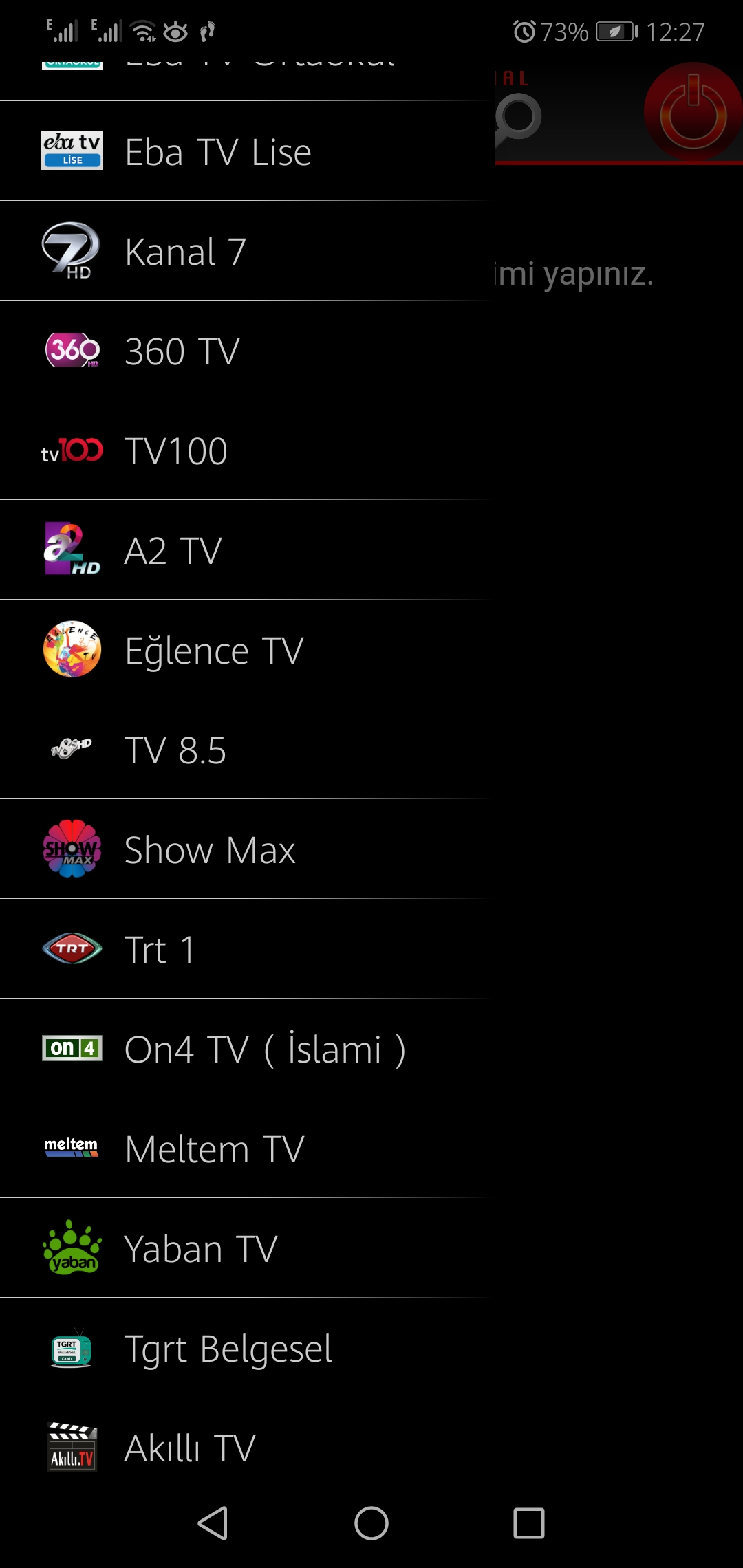This screenshot has height=1568, width=743.
Task: Select the Yaban TV channel
Action: (x=201, y=1249)
